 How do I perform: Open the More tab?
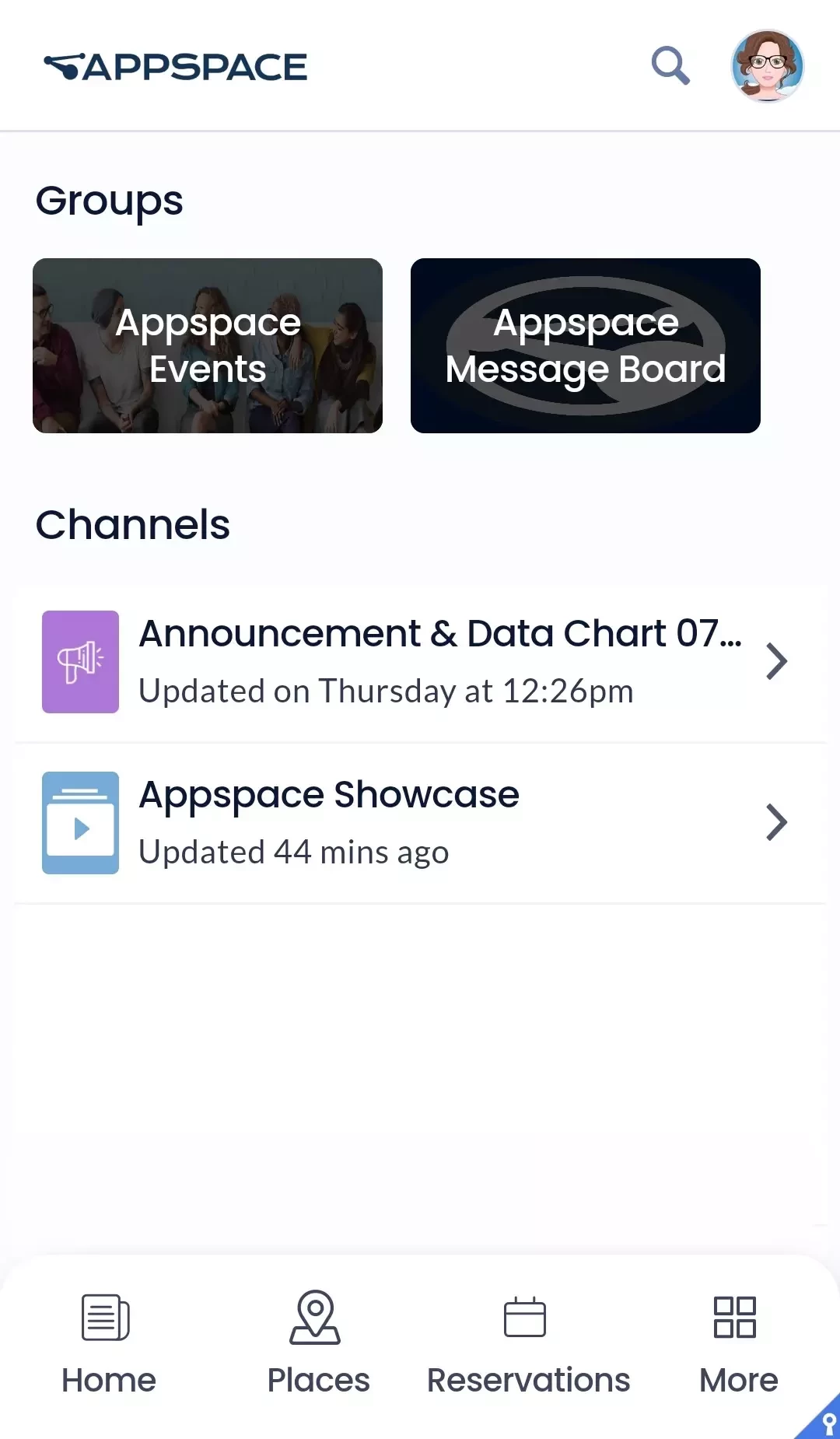point(737,1343)
